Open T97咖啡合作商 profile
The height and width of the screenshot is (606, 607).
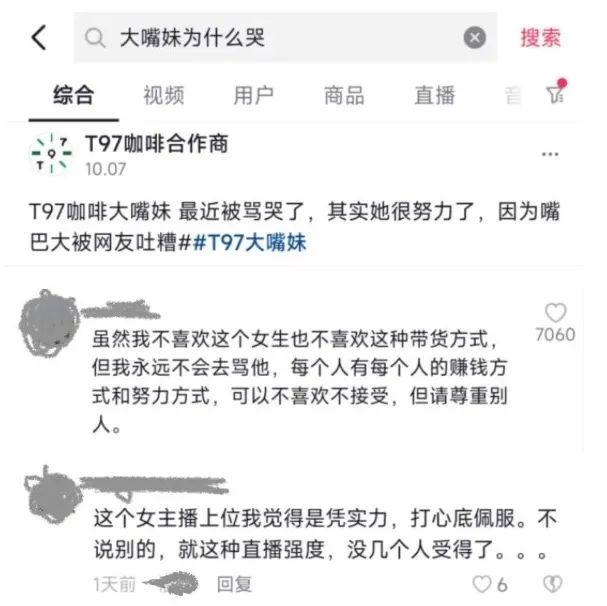156,144
